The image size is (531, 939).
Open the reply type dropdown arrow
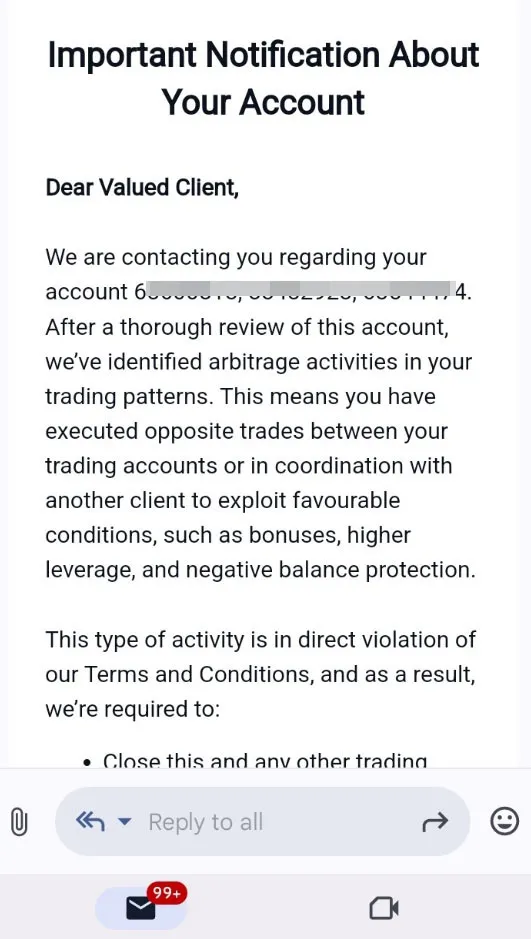tap(124, 822)
